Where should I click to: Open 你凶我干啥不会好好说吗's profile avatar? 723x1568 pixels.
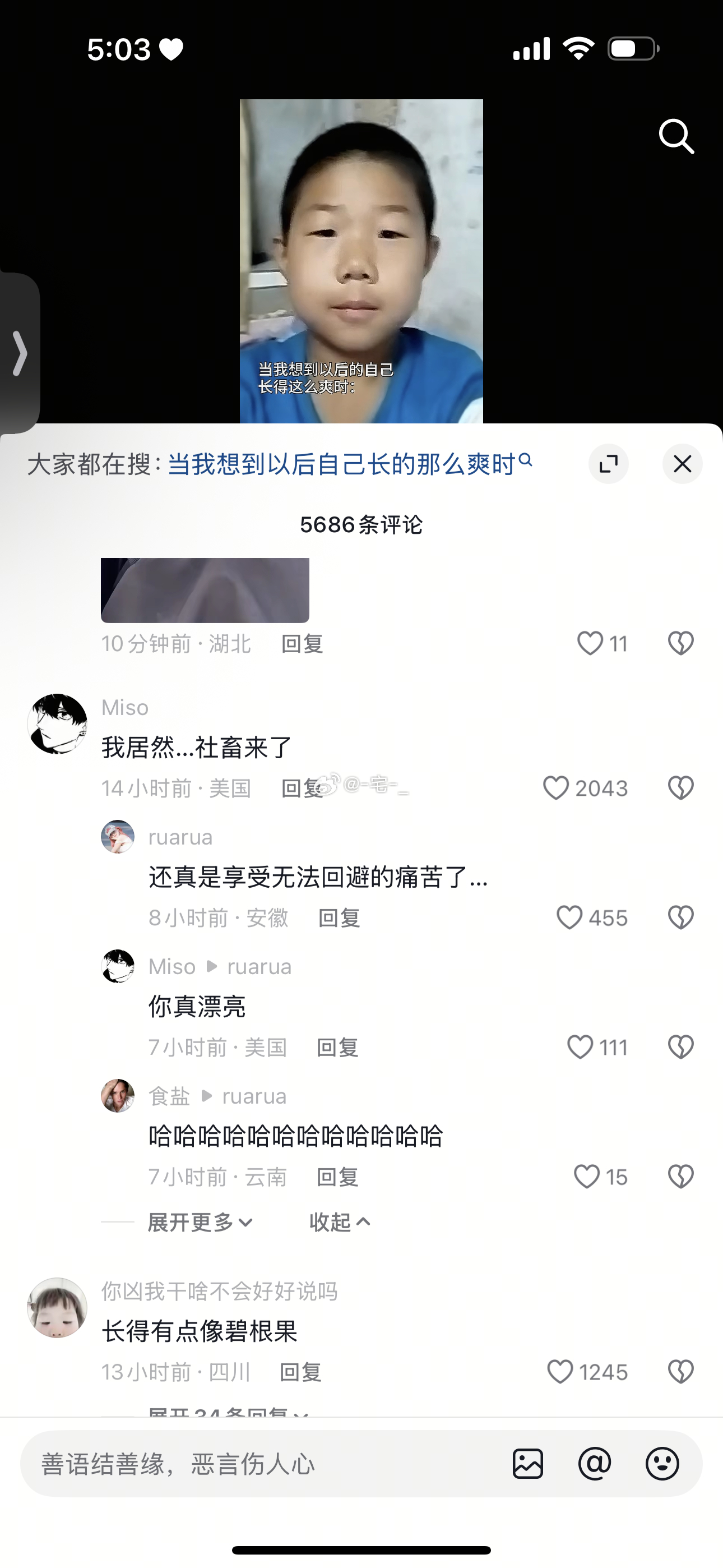tap(57, 1307)
